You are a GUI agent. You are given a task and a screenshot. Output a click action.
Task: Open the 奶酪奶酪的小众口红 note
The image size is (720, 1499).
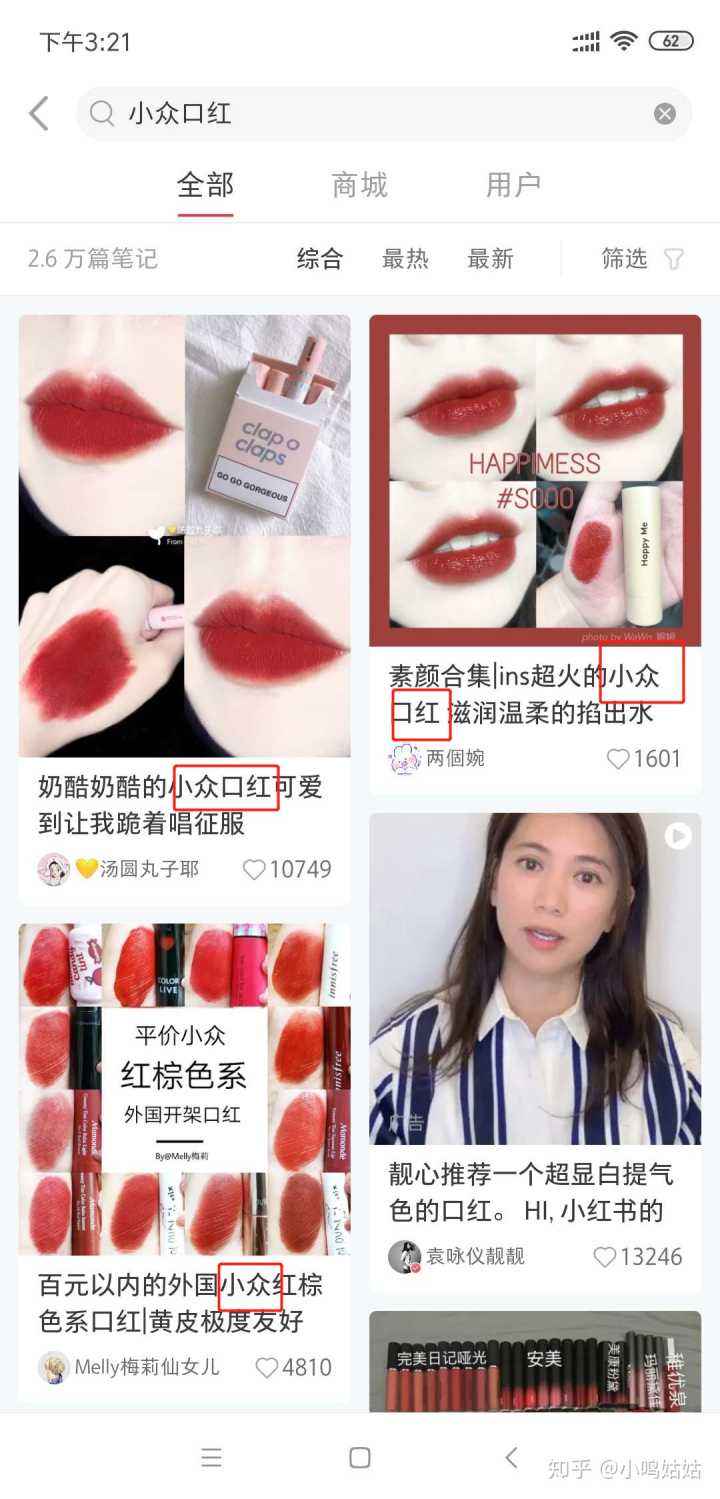[x=184, y=535]
